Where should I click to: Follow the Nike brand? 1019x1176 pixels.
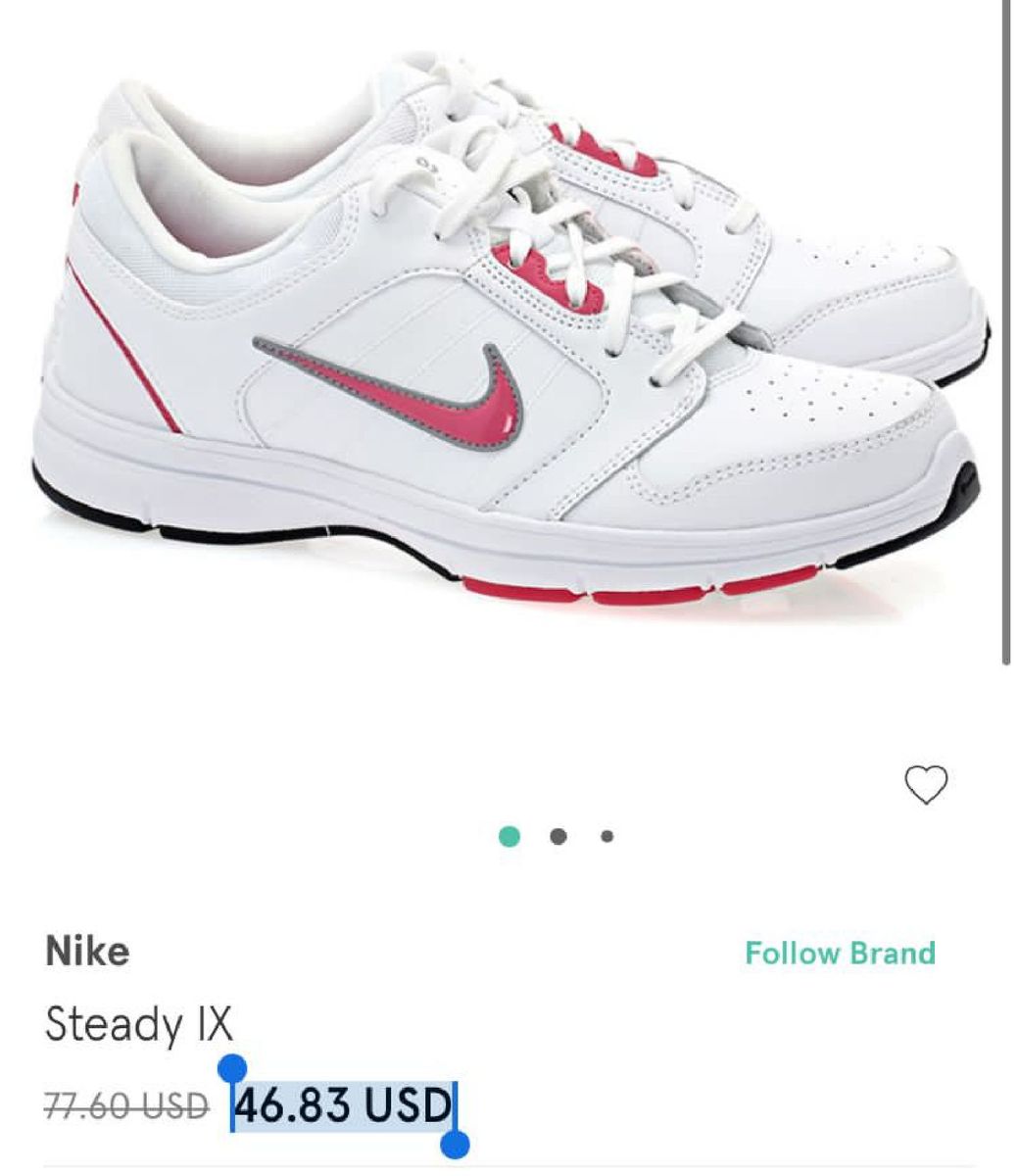pos(840,953)
